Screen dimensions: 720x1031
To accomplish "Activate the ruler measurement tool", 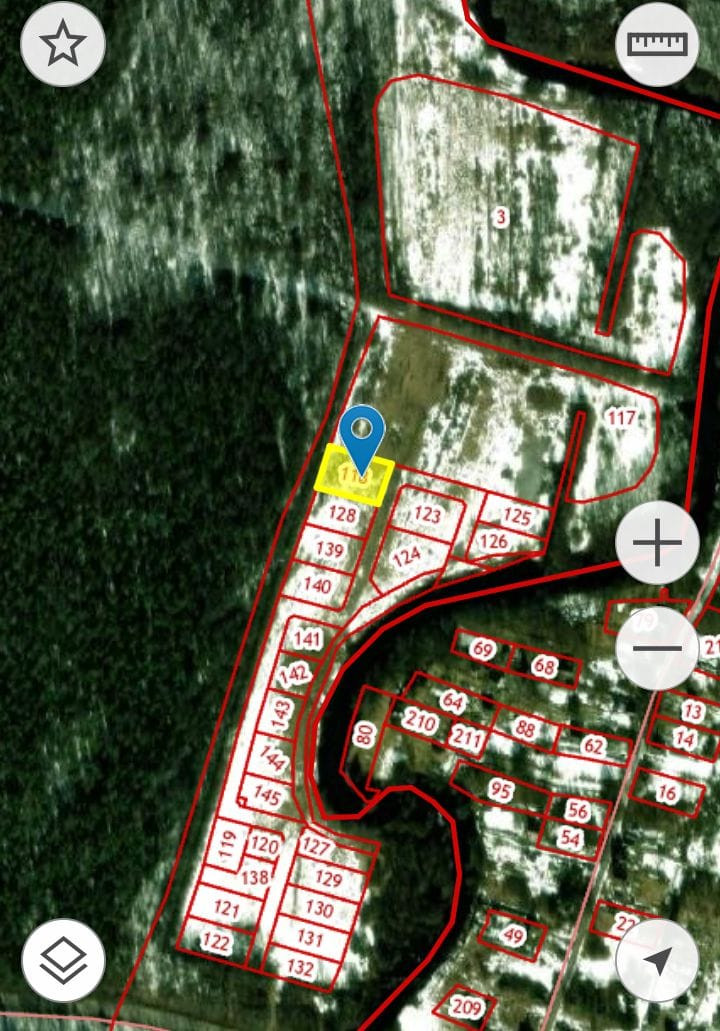I will click(x=657, y=44).
